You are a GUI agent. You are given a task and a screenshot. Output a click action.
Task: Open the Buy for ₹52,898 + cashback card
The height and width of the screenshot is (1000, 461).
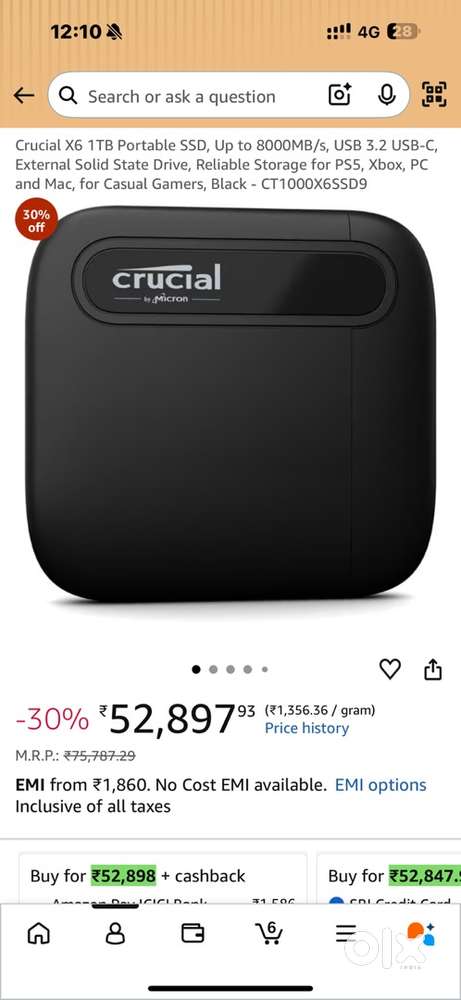pyautogui.click(x=163, y=879)
